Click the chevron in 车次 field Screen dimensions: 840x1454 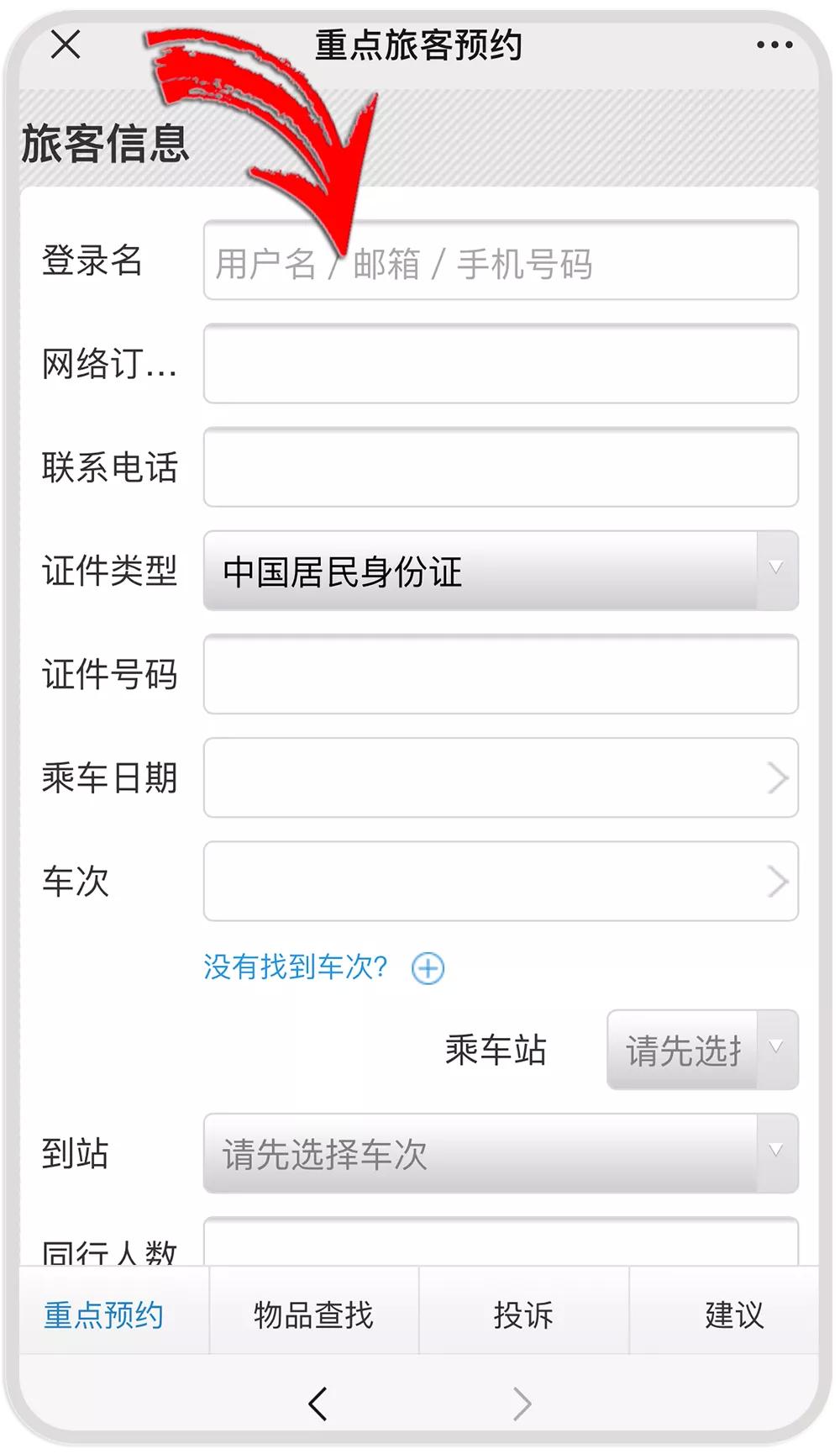coord(777,881)
